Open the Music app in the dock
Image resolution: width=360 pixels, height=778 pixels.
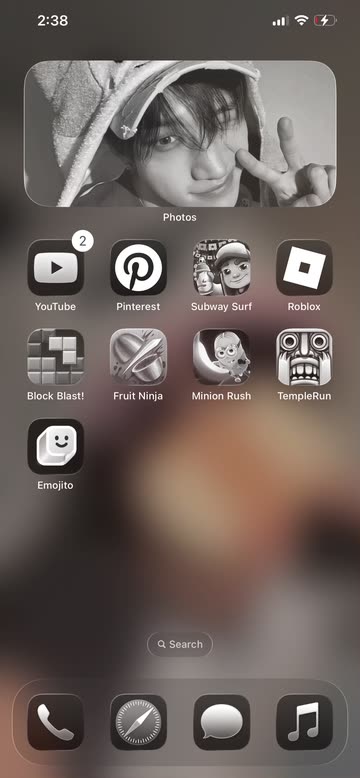pos(304,722)
